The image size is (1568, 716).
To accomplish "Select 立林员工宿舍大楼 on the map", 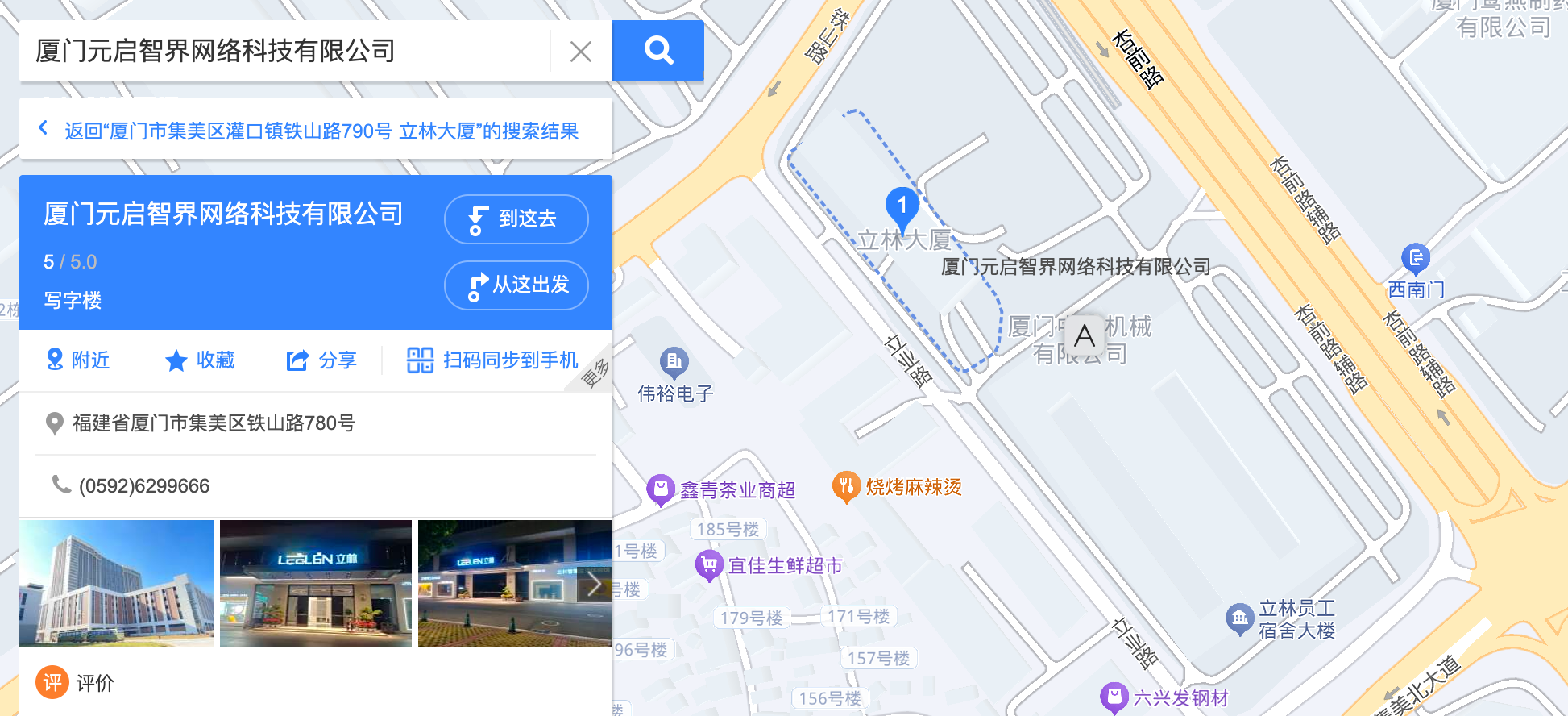I will click(1281, 619).
